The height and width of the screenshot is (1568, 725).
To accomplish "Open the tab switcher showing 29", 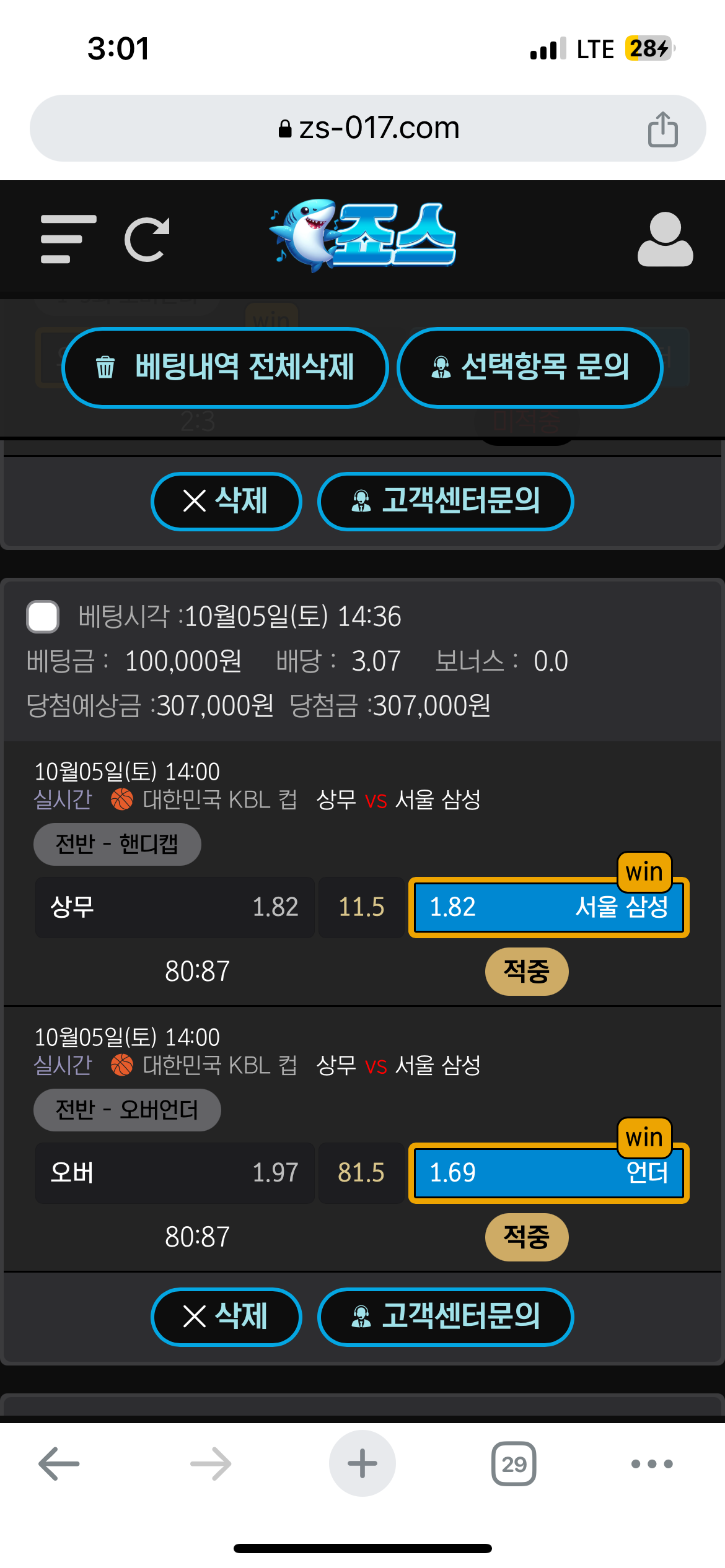I will 514,1464.
